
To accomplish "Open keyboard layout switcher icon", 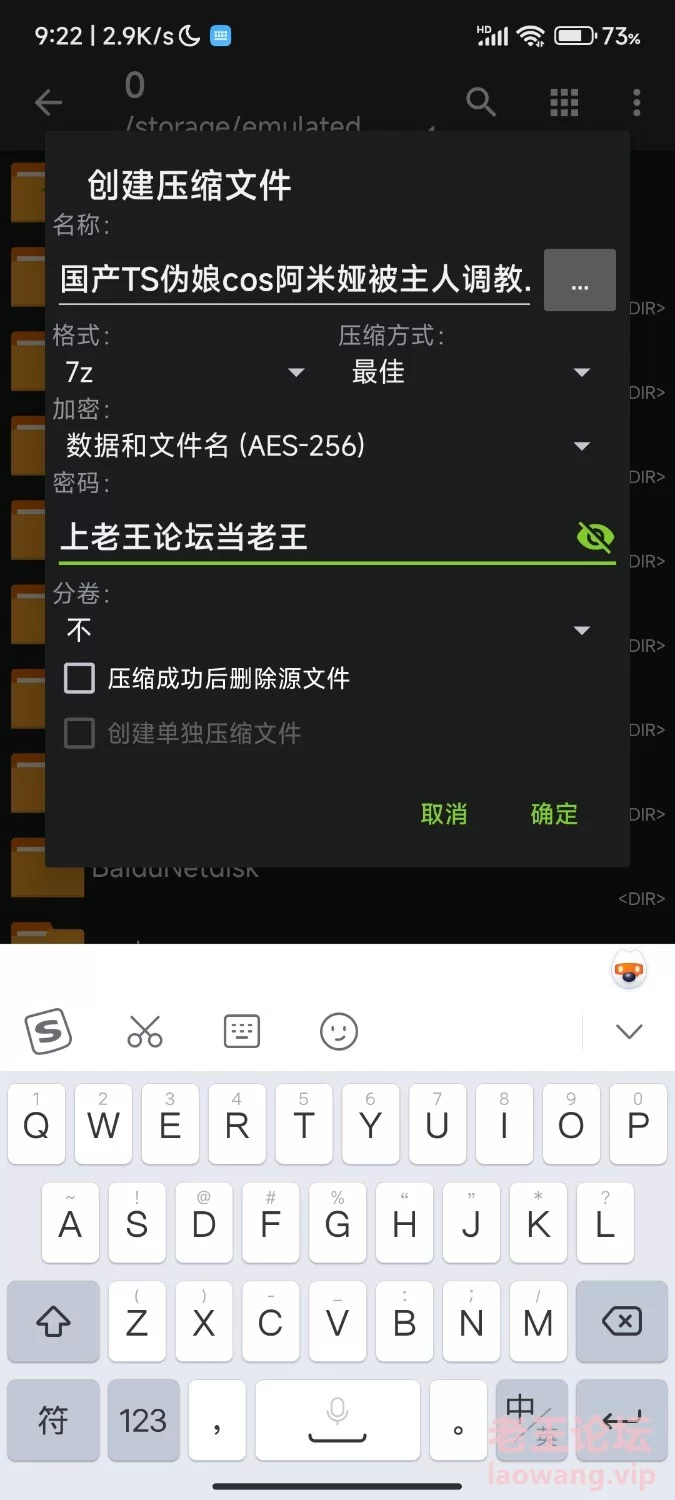I will click(x=242, y=1031).
